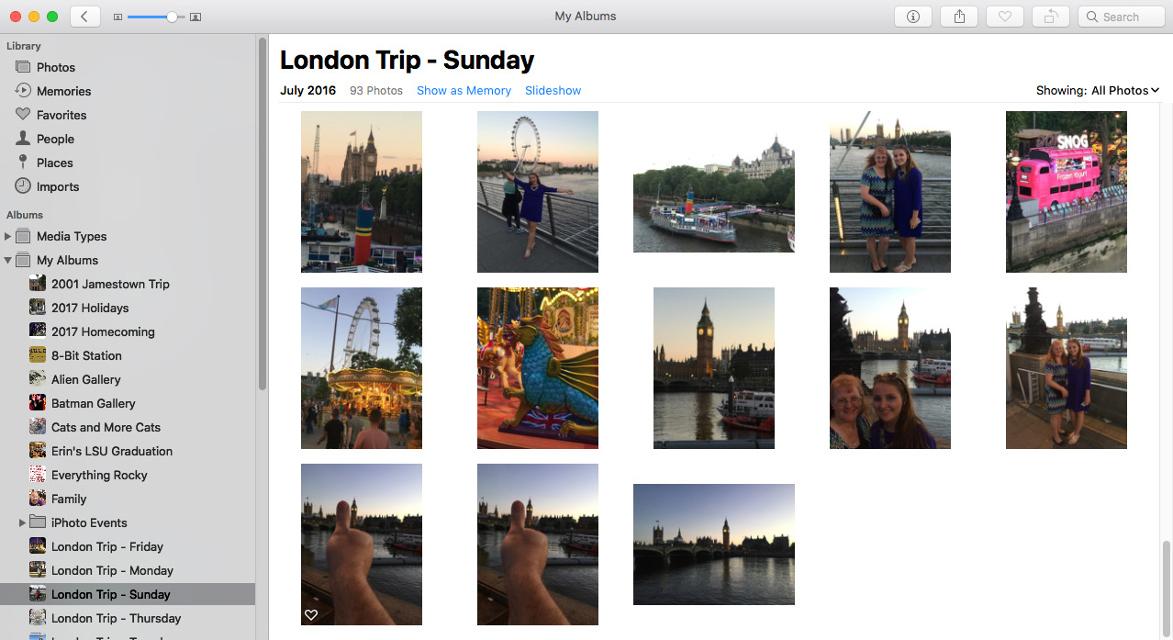Expand the Media Types folder arrow
The width and height of the screenshot is (1173, 640).
7,236
